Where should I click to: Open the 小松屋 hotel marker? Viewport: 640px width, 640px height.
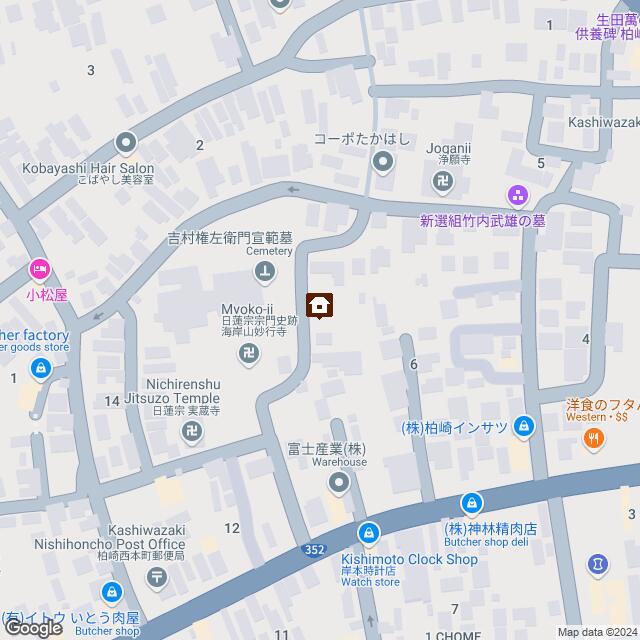tap(40, 267)
